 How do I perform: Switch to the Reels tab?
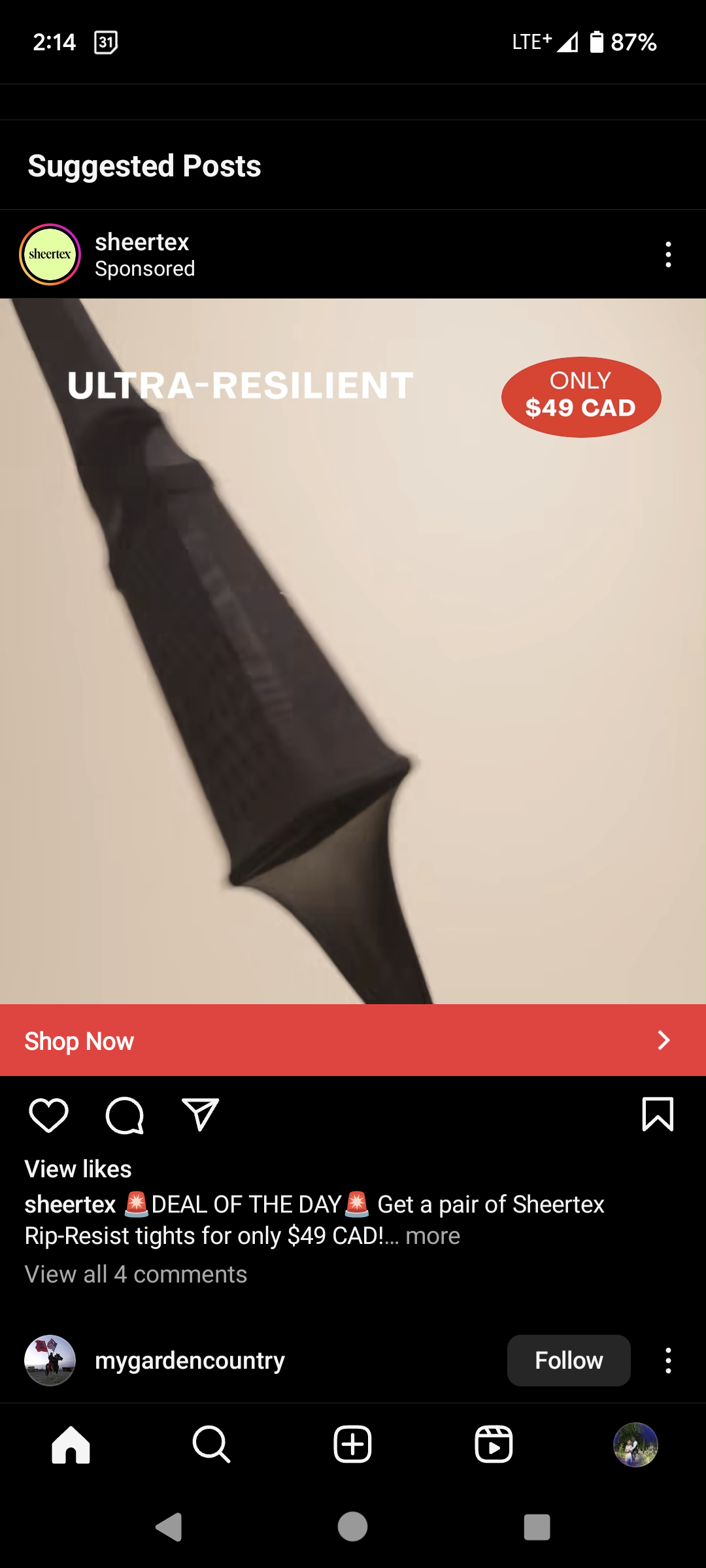click(494, 1445)
